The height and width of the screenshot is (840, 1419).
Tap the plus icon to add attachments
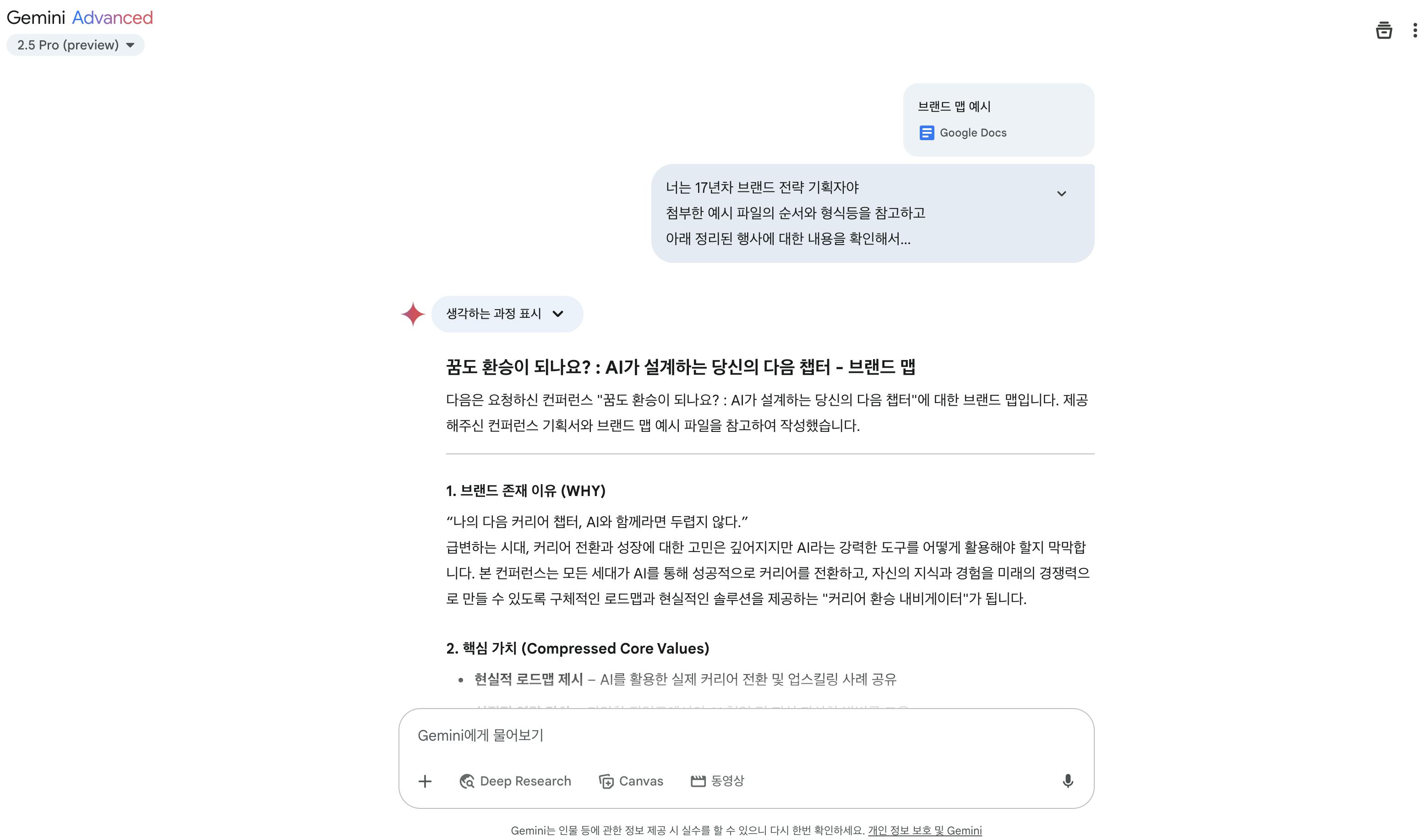(425, 782)
